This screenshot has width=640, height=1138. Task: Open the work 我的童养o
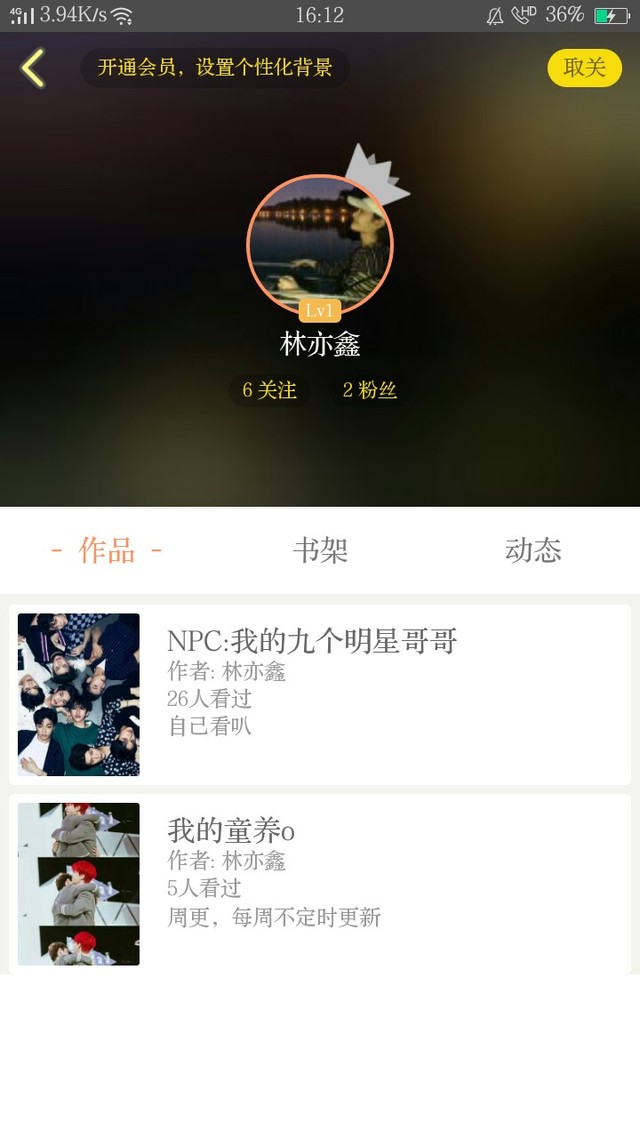tap(320, 883)
